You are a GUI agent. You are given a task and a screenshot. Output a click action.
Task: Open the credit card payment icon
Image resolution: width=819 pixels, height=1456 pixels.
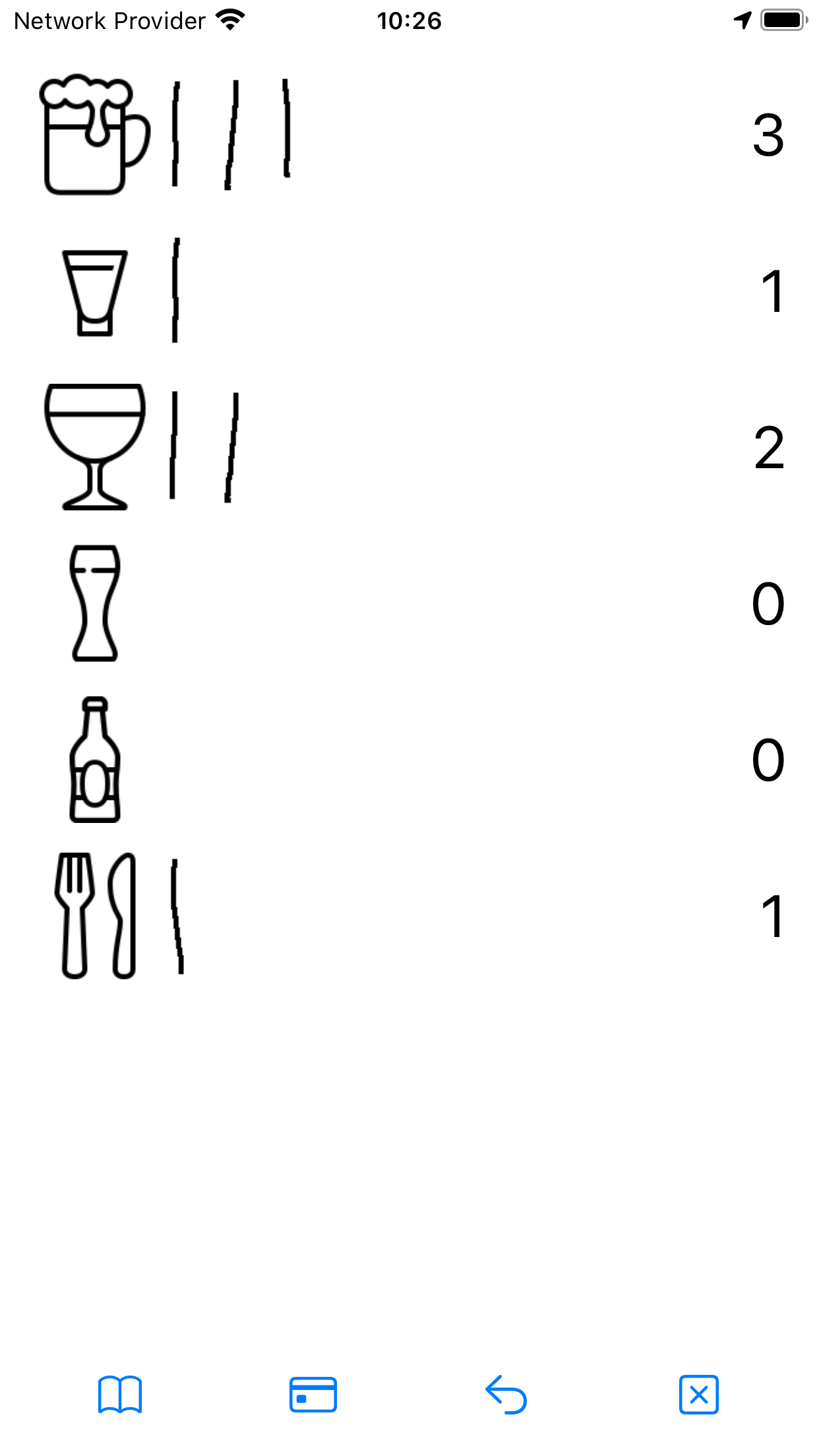[313, 1394]
